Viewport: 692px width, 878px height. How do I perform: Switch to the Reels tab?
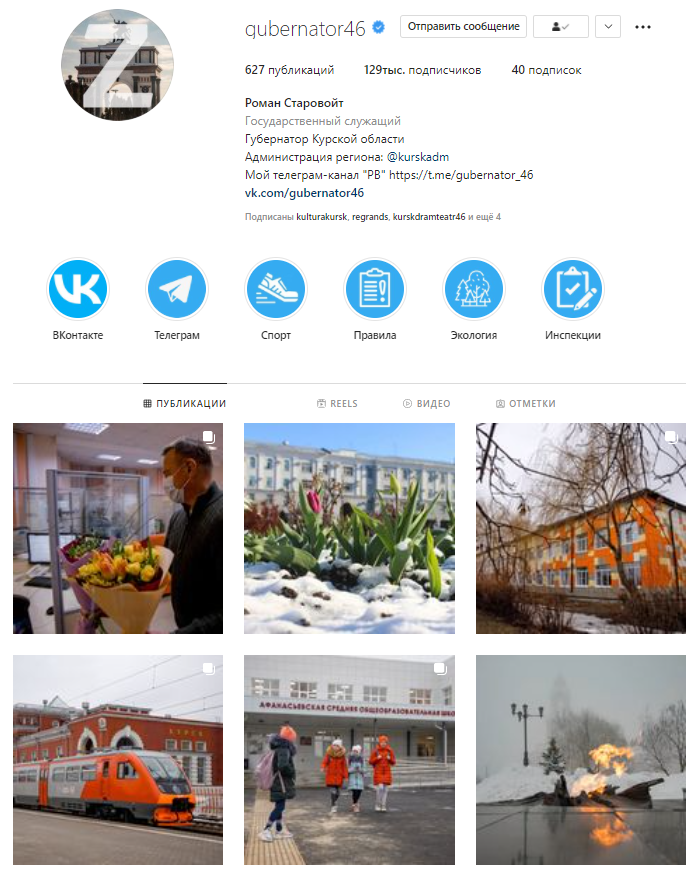(337, 404)
